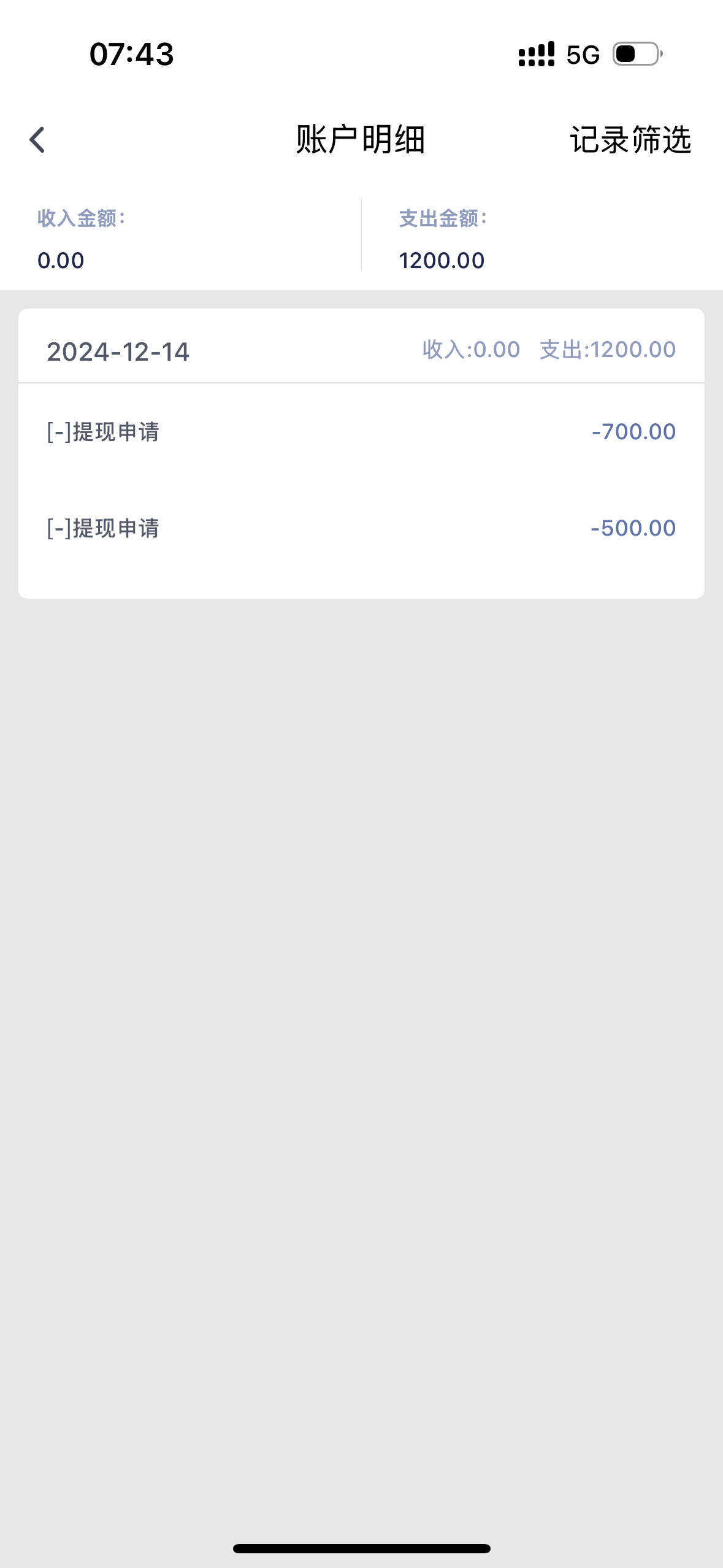
Task: Go back using the header arrow
Action: coord(37,140)
